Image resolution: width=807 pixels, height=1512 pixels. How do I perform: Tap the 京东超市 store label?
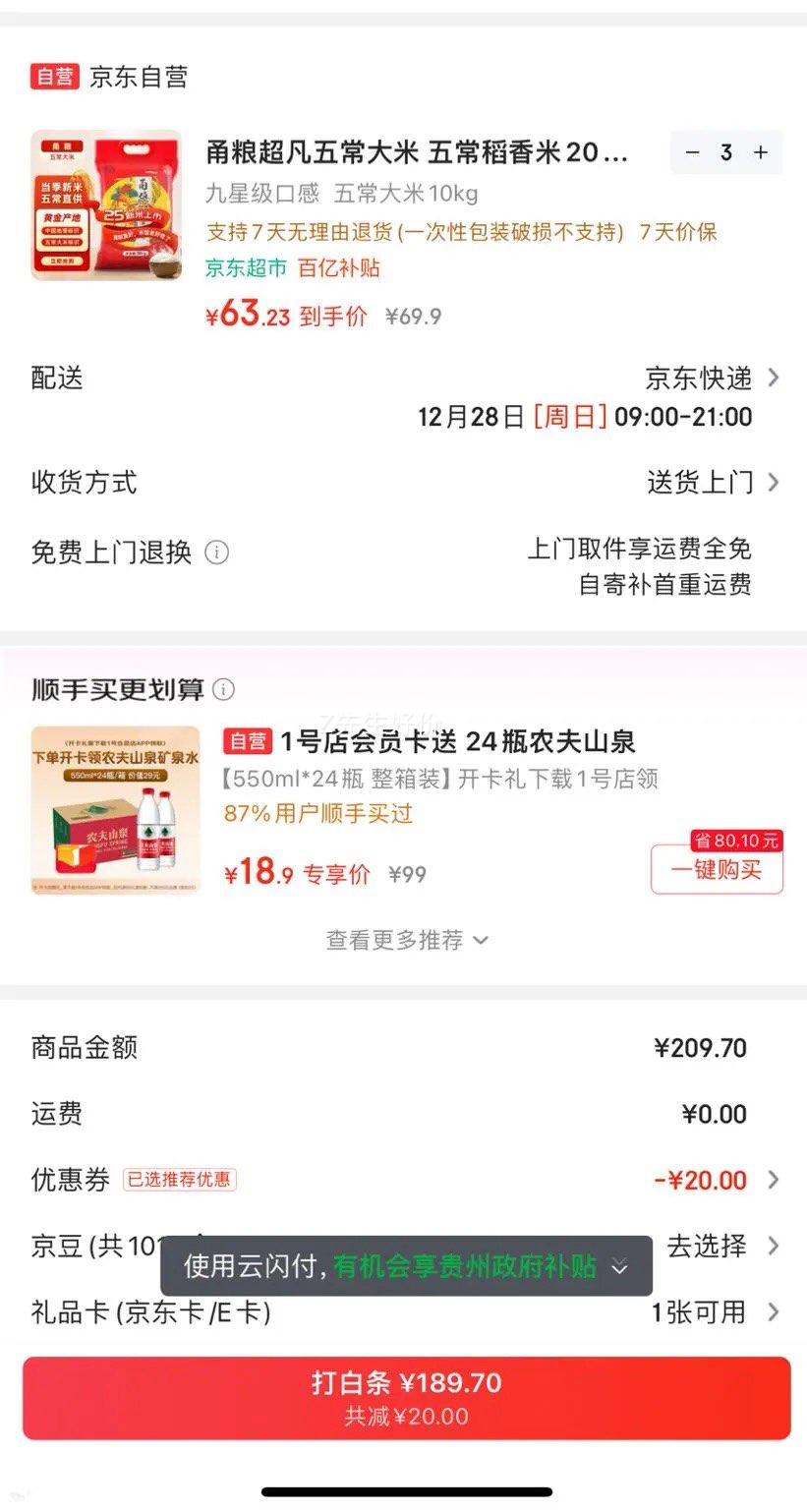pos(242,268)
